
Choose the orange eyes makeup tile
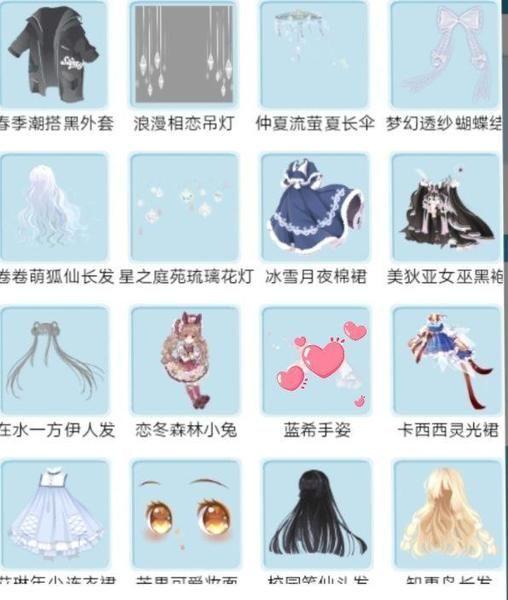tap(186, 514)
